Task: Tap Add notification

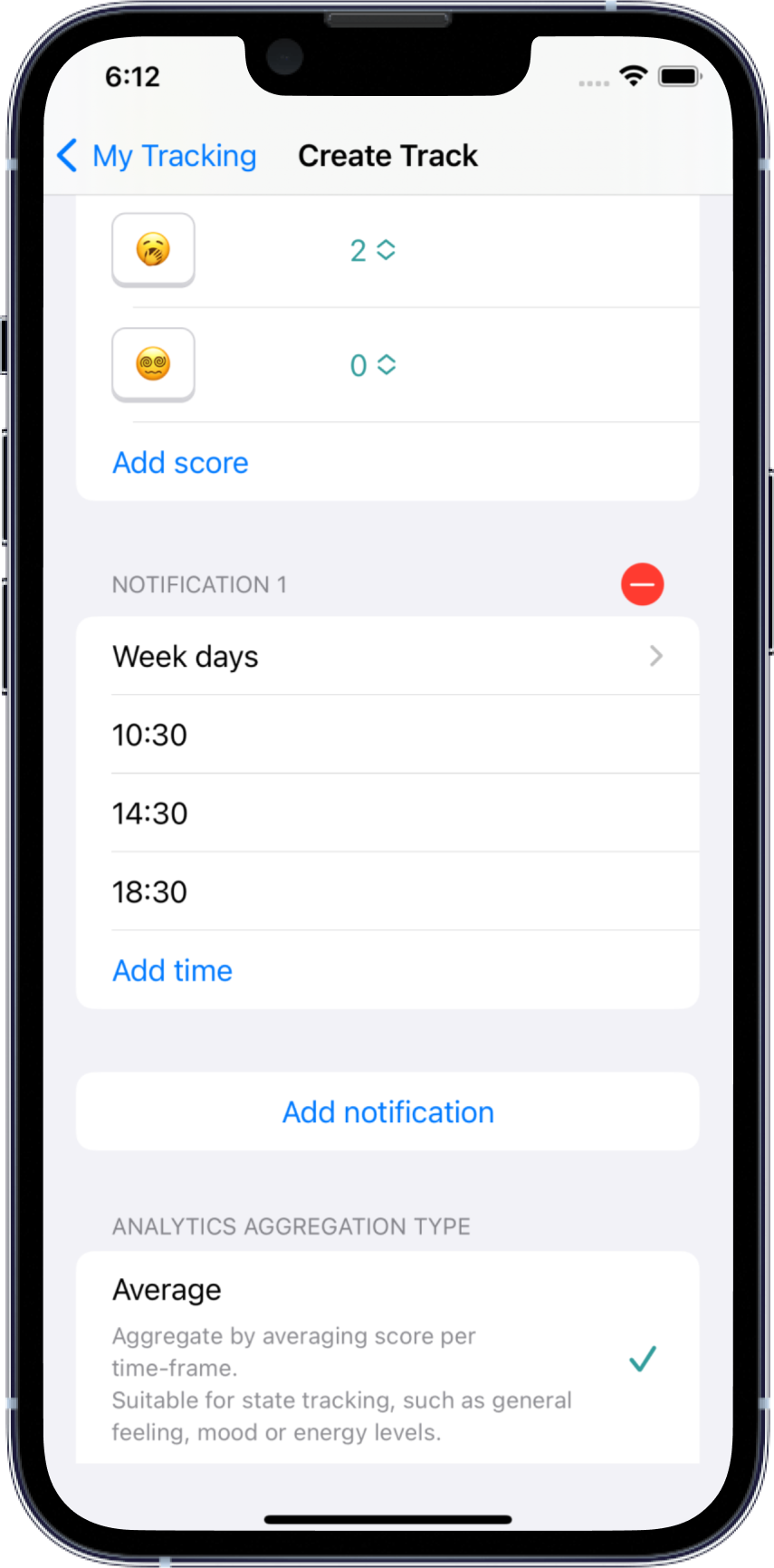Action: (x=387, y=1111)
